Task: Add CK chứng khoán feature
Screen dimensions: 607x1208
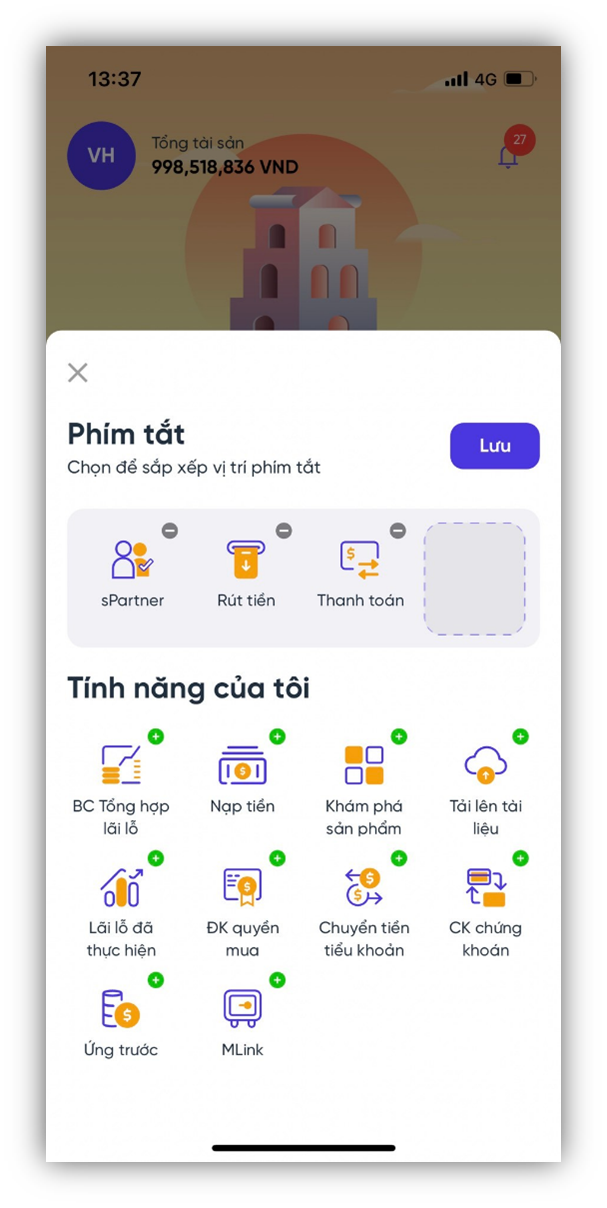Action: point(520,859)
